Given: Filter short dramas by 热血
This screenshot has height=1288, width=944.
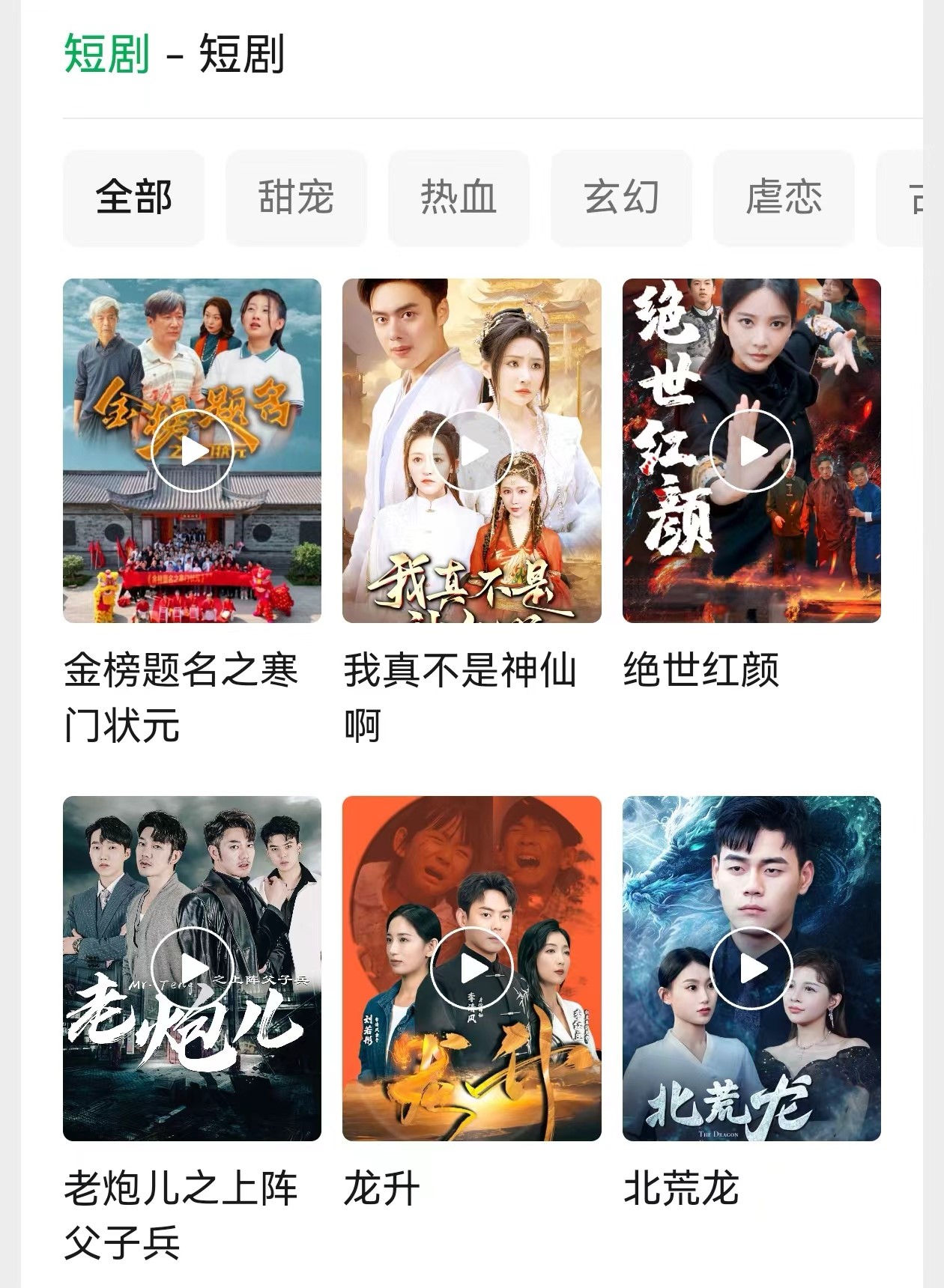Looking at the screenshot, I should [459, 198].
